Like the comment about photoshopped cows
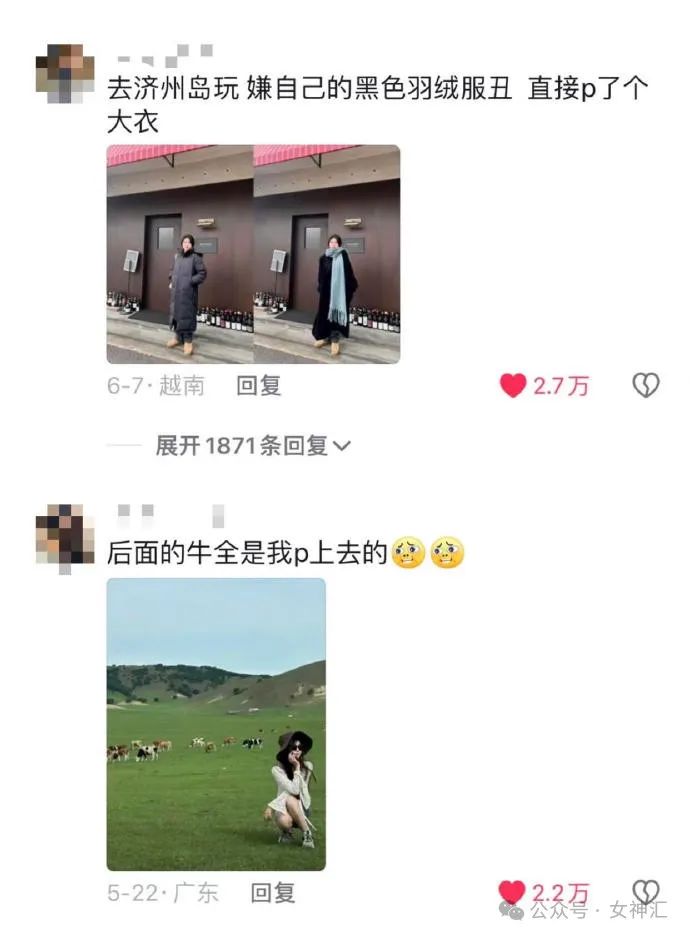The width and height of the screenshot is (690, 938). pos(512,892)
